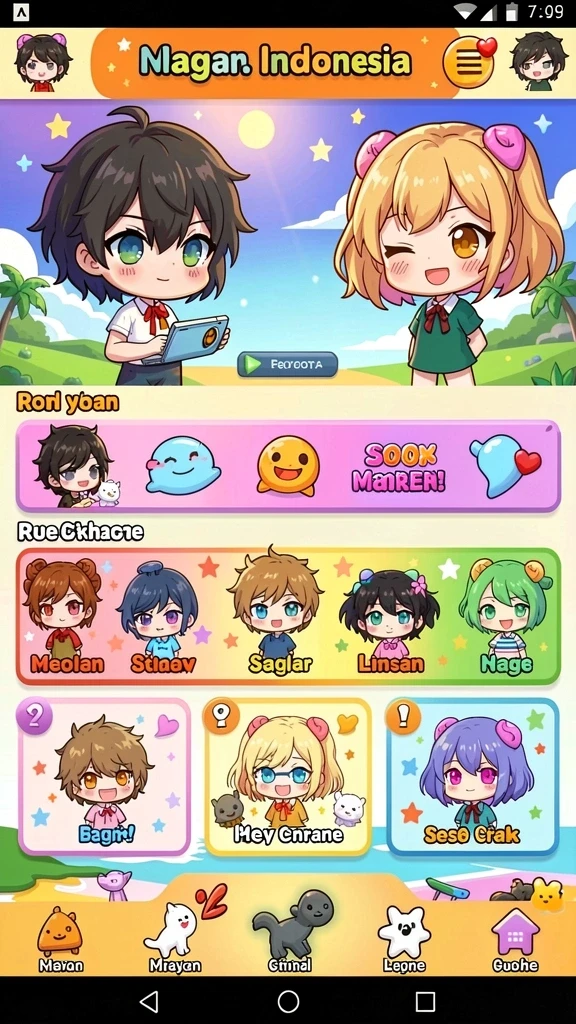Select the Nage character
This screenshot has height=1024, width=576.
click(x=505, y=617)
